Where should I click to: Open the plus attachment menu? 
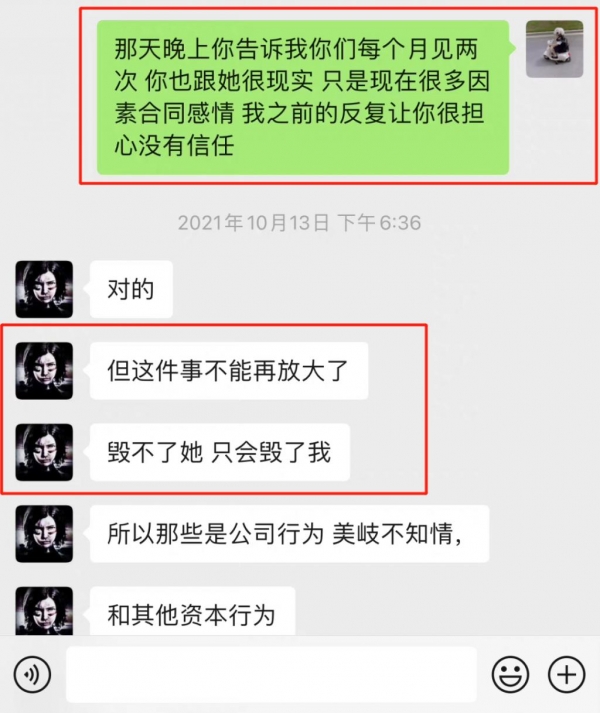click(567, 674)
